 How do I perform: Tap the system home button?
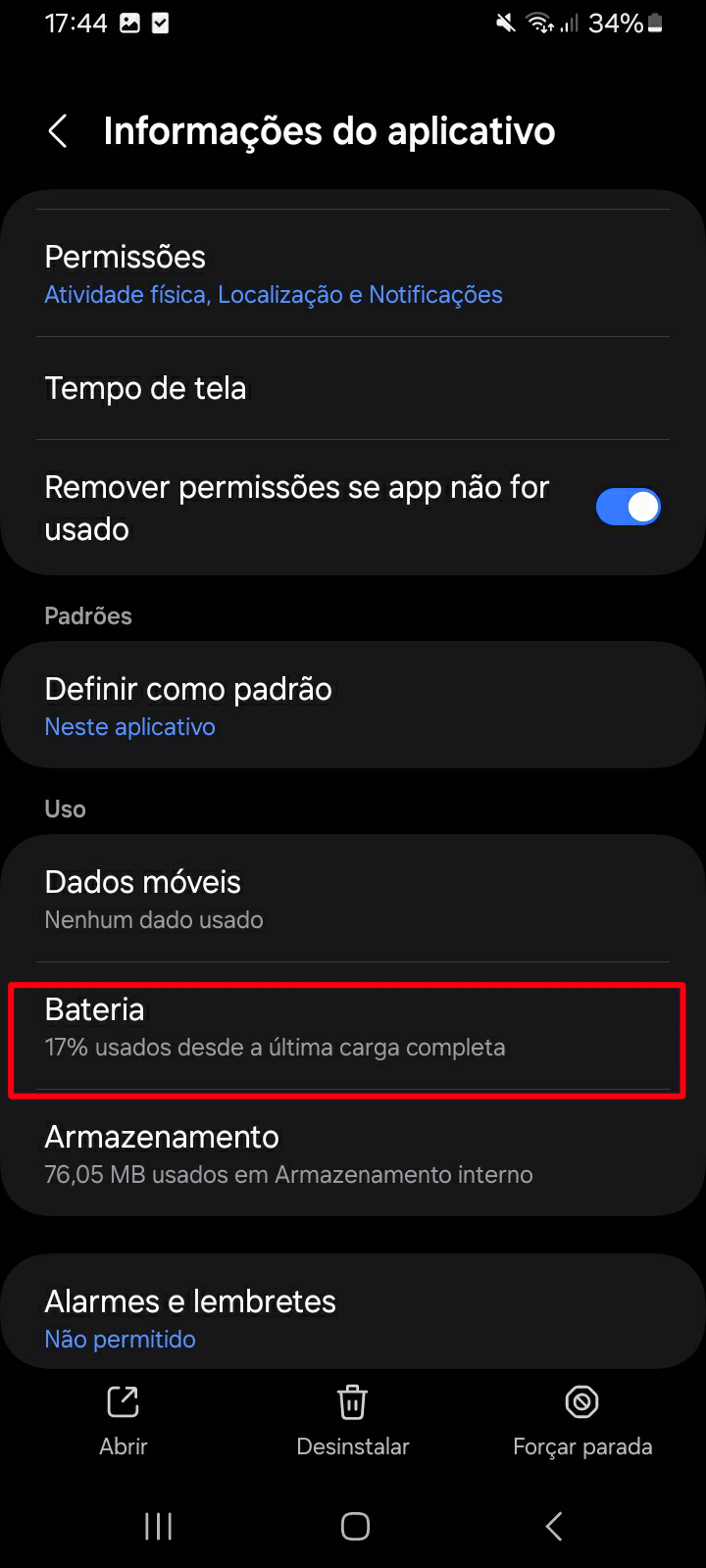pos(355,1526)
